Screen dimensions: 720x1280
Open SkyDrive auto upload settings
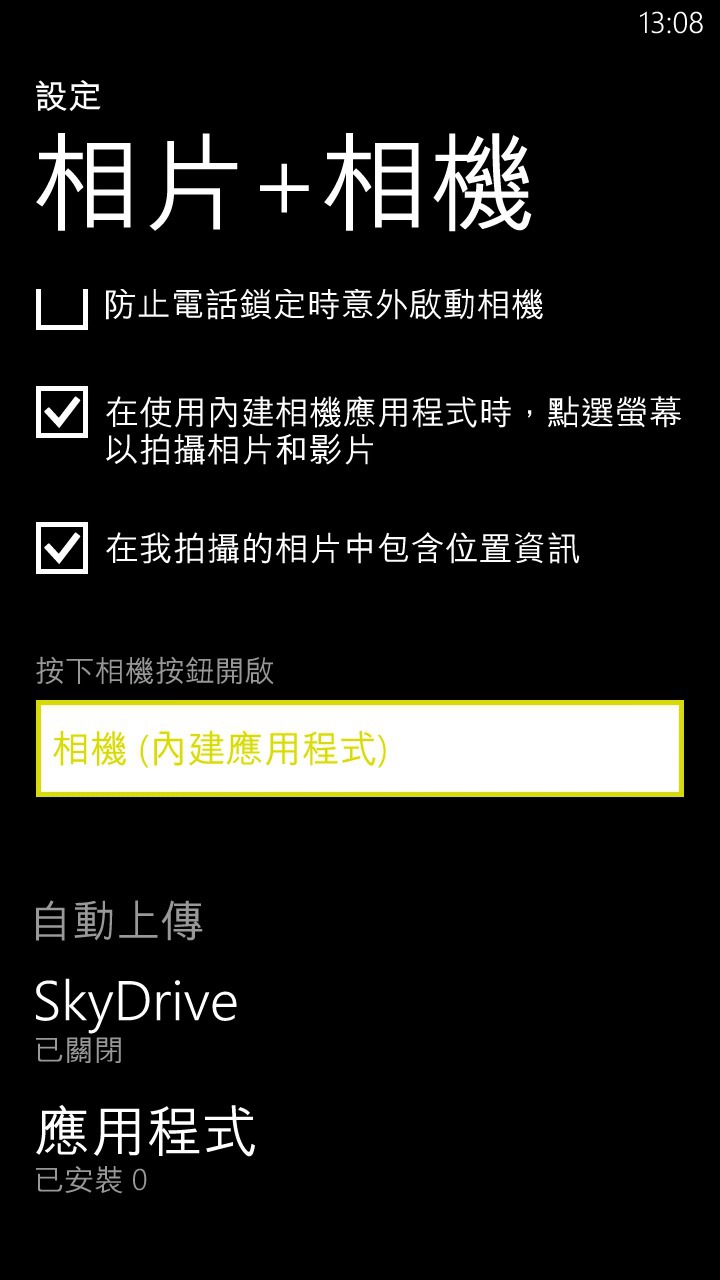tap(136, 1017)
